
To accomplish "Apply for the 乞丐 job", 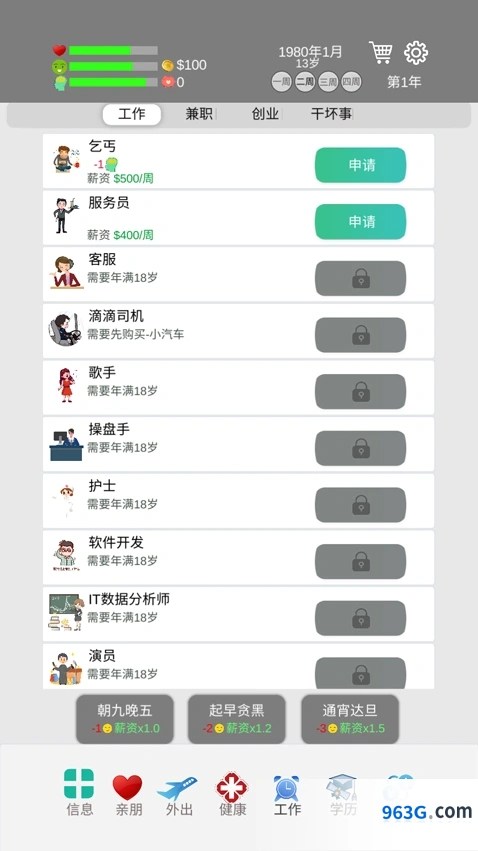I will click(360, 165).
